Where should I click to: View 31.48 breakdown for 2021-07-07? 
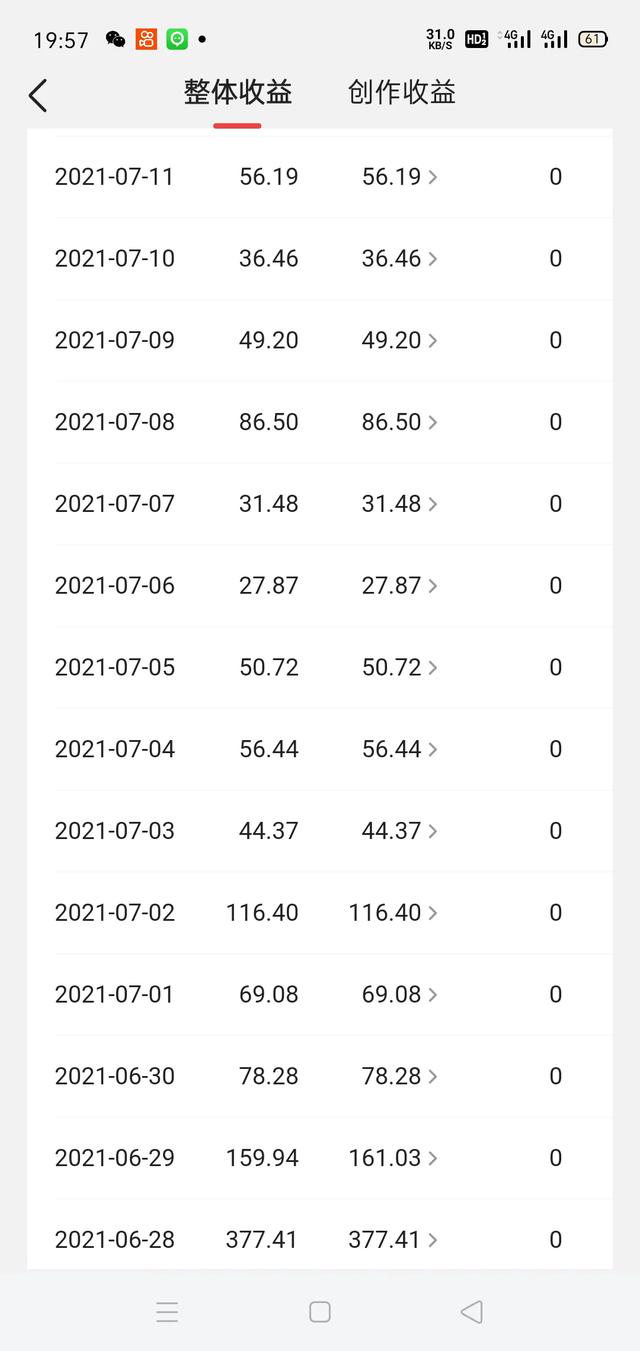399,504
